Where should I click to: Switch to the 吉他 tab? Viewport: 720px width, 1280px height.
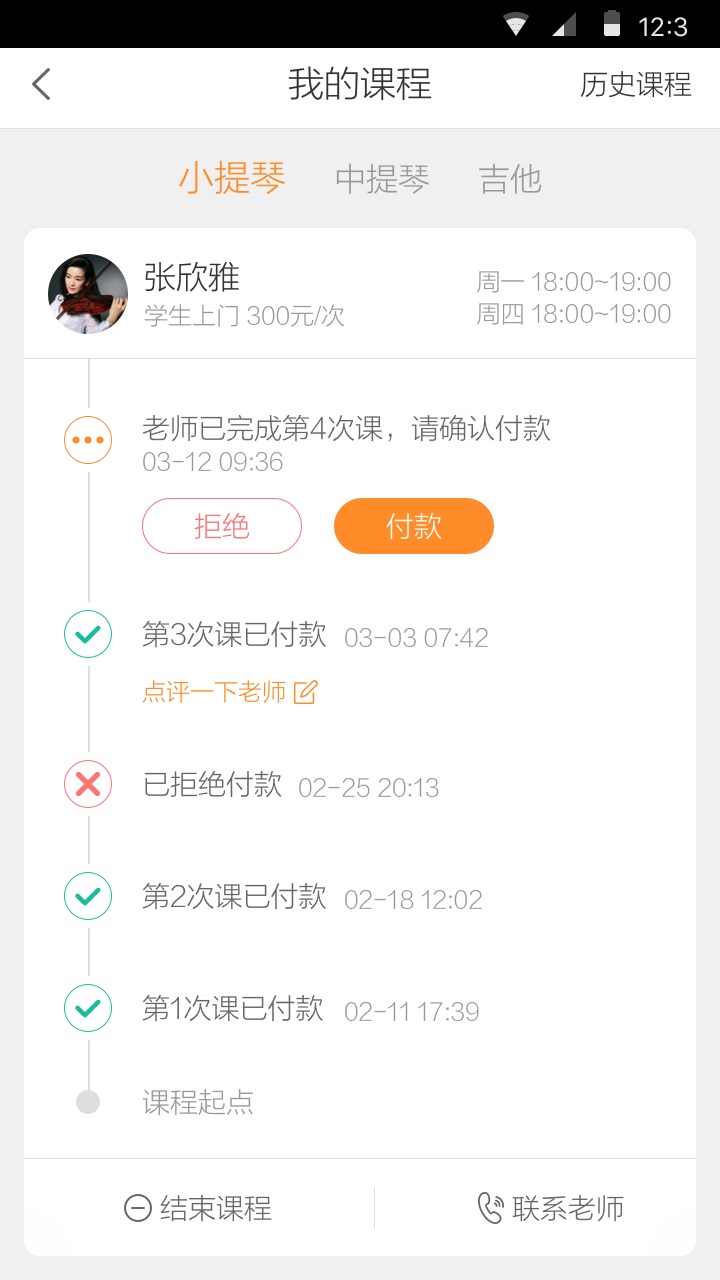[x=510, y=180]
